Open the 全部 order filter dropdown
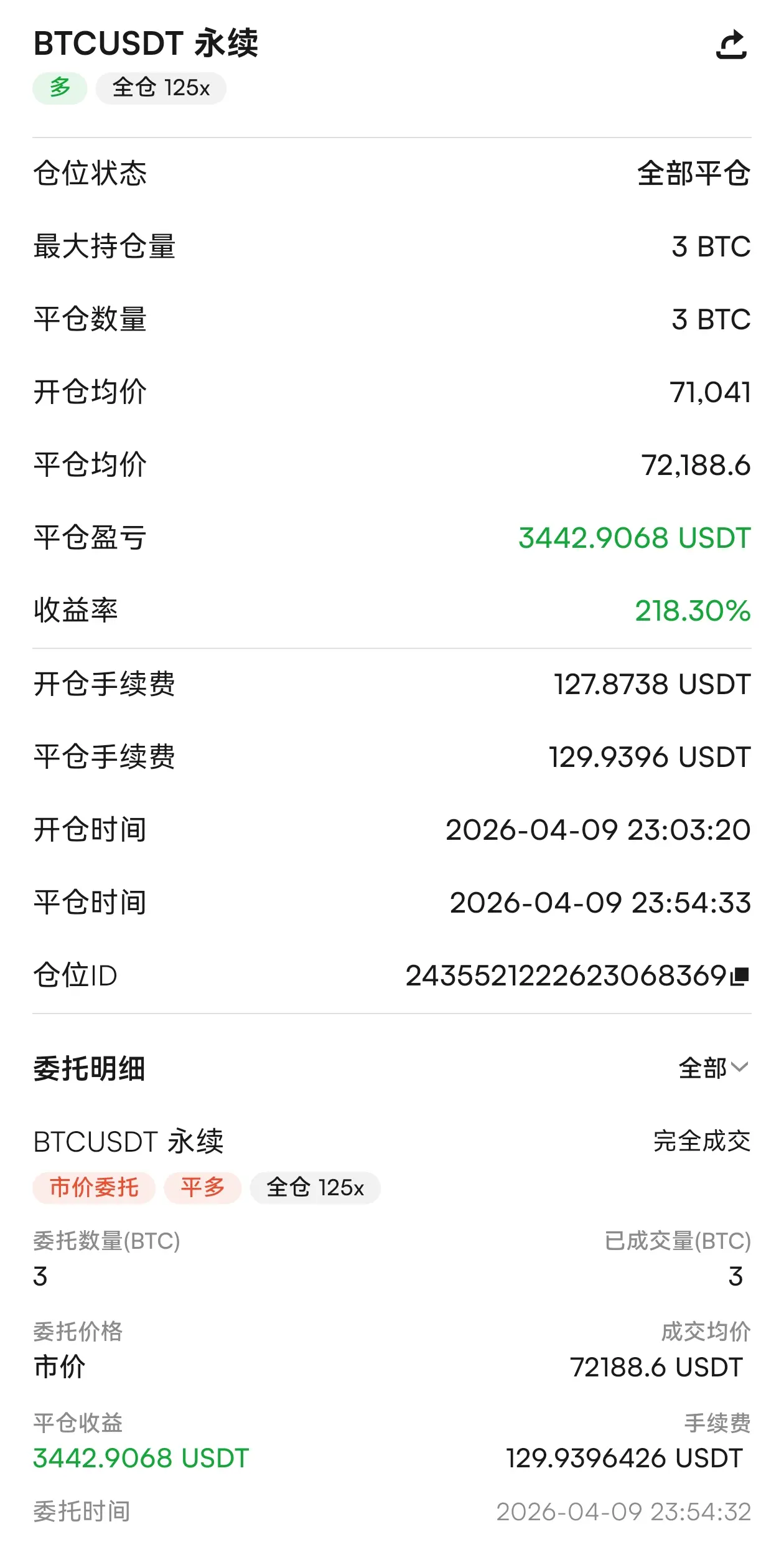This screenshot has height=1547, width=784. point(713,1068)
